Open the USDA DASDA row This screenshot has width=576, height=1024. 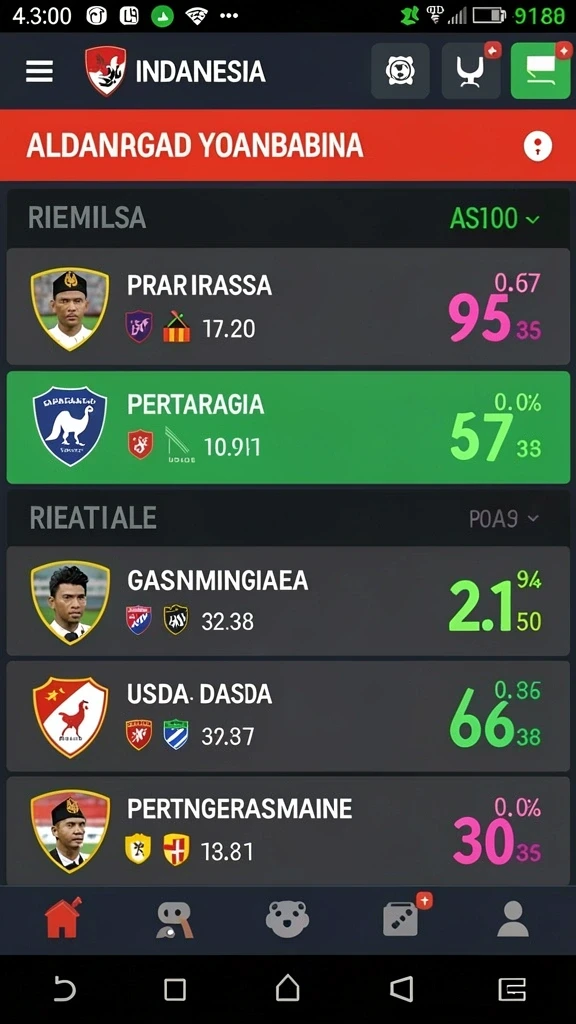tap(288, 716)
